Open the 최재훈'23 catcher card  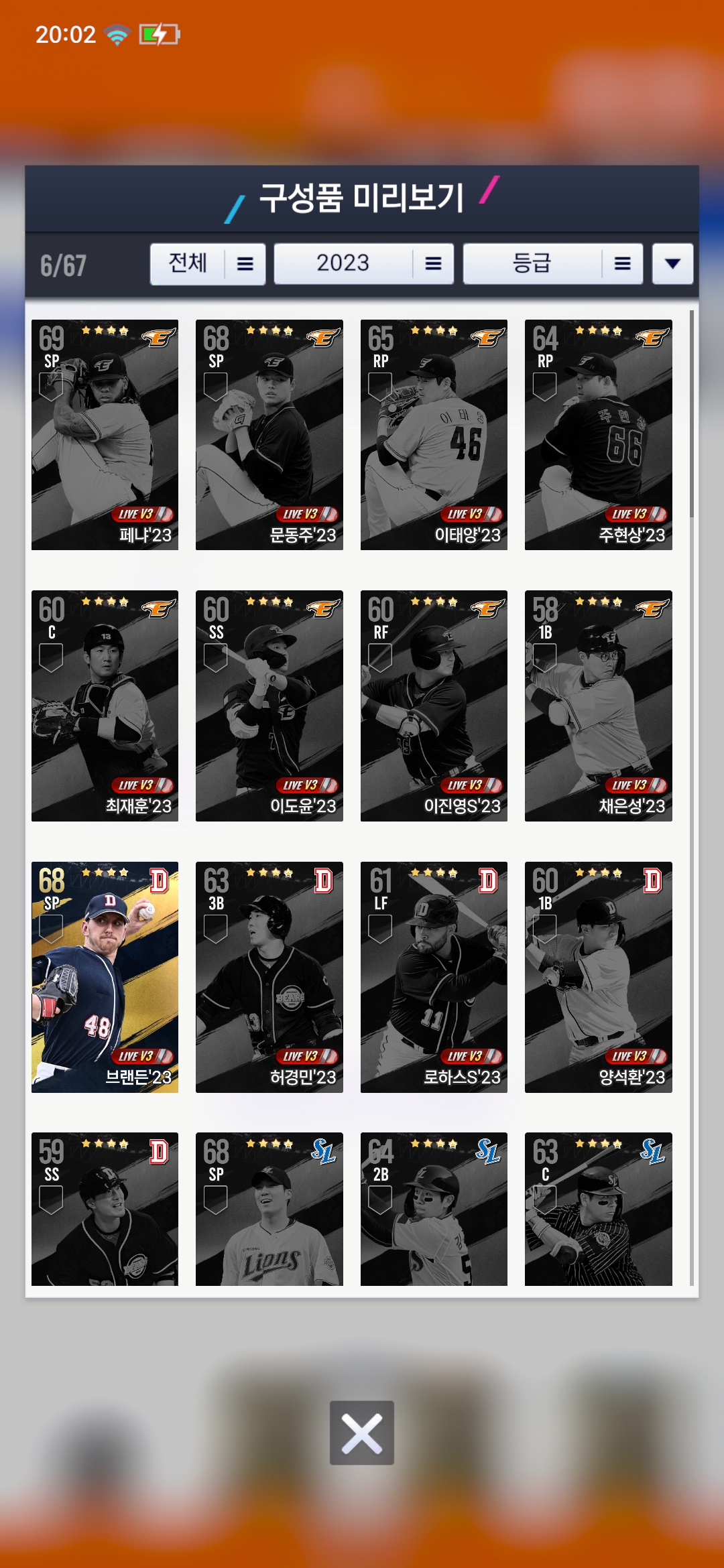[x=105, y=706]
